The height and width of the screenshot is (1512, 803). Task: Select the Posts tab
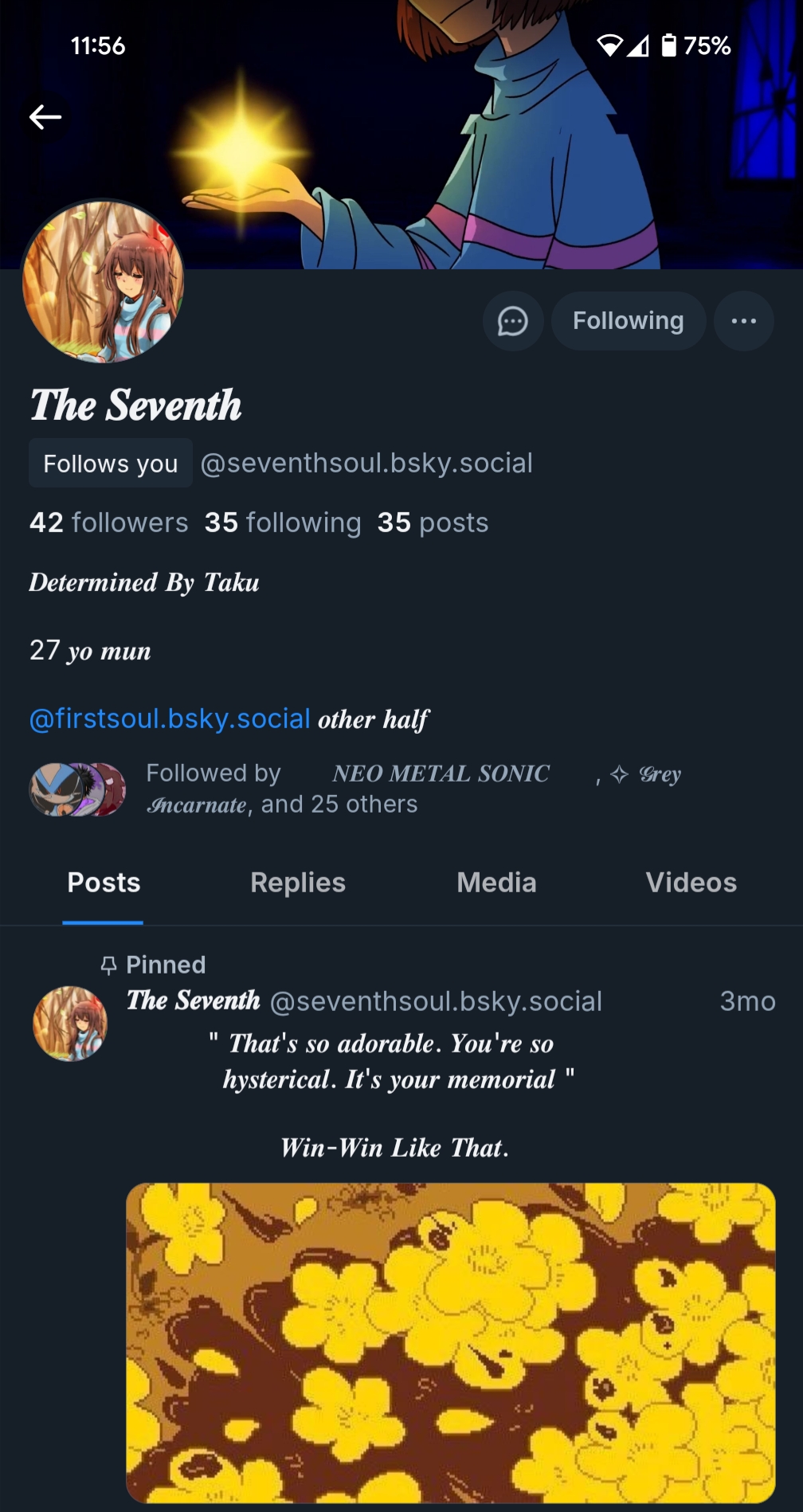[x=104, y=883]
